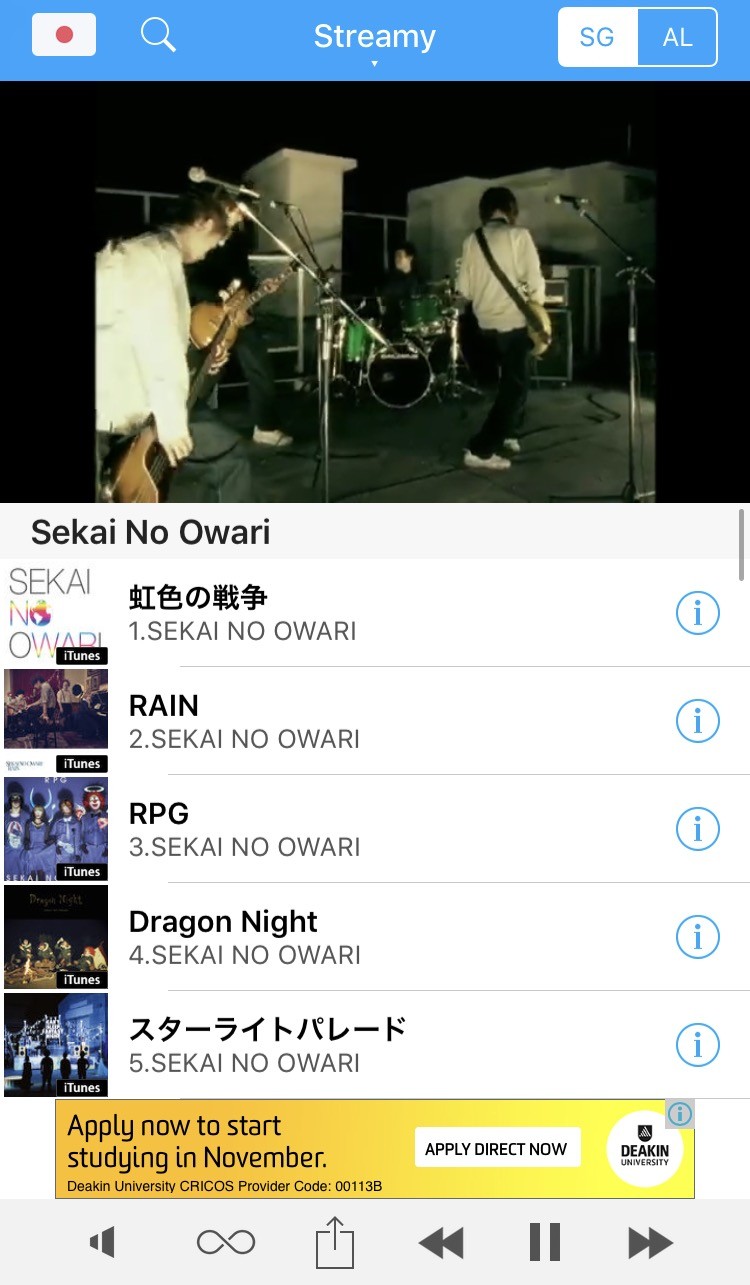The width and height of the screenshot is (750, 1285).
Task: Show info for スターライトパレード
Action: click(x=697, y=1045)
